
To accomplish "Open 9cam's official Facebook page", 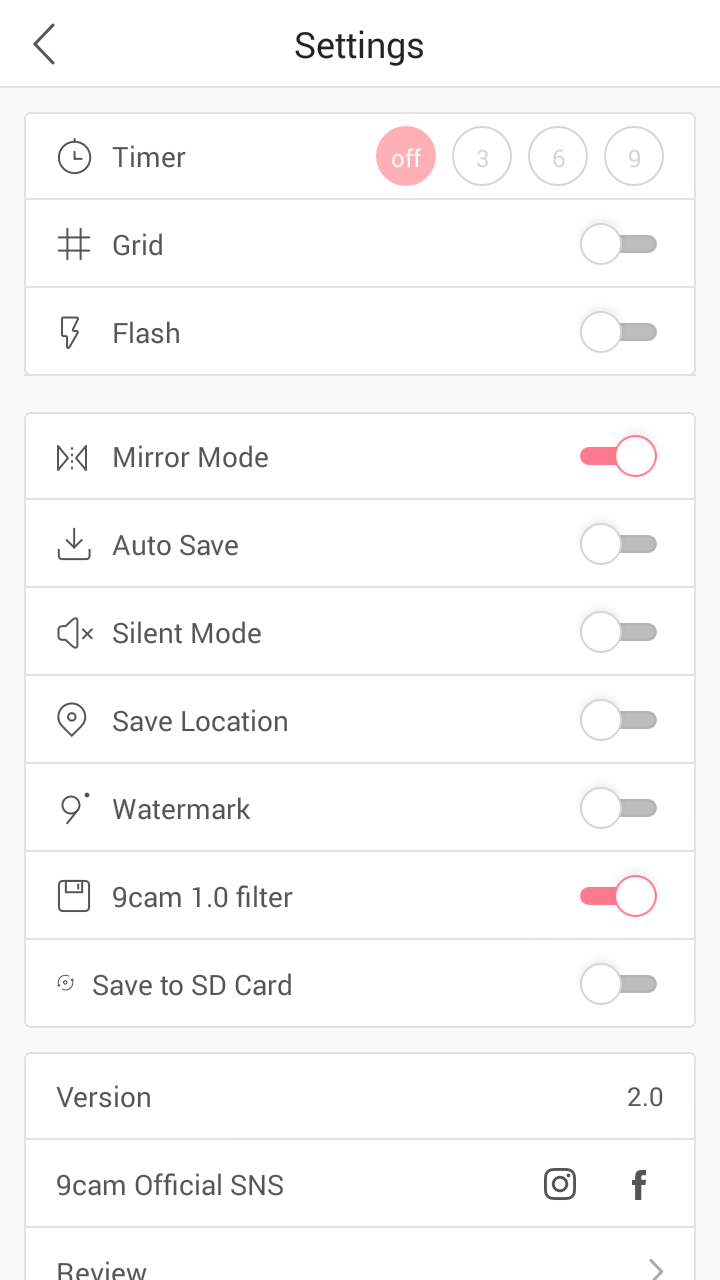I will pyautogui.click(x=639, y=1185).
